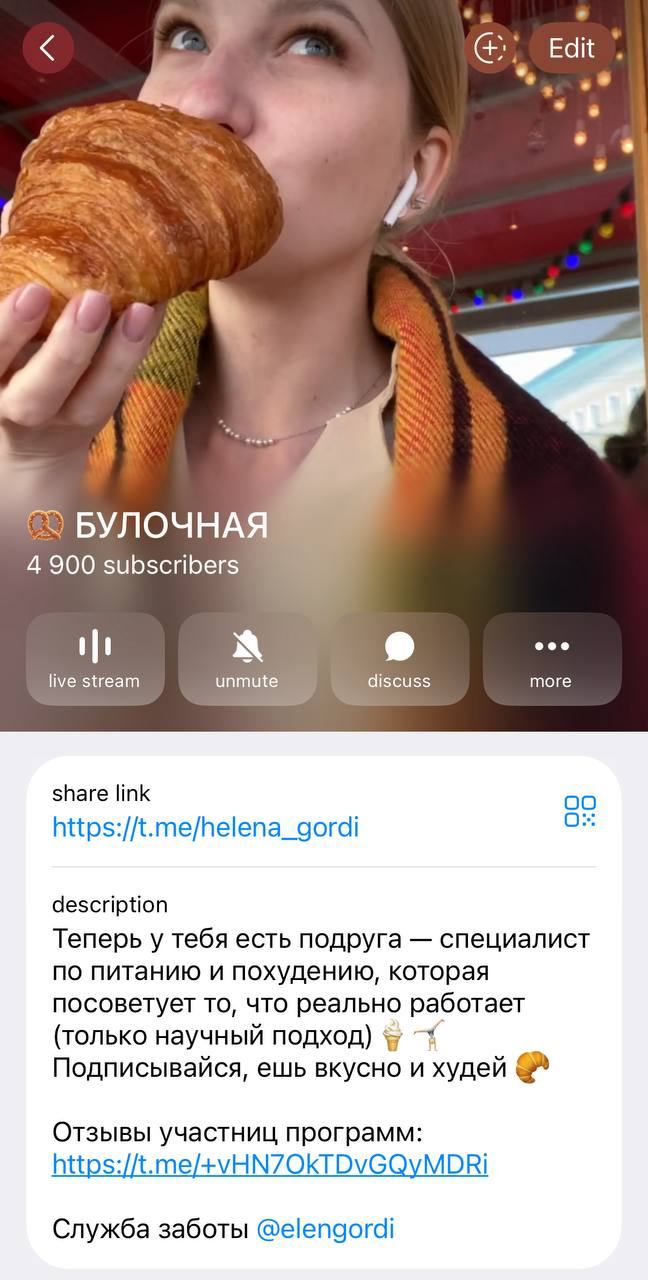The height and width of the screenshot is (1280, 648).
Task: Tap the t.me/helena_gordi share link
Action: tap(205, 827)
